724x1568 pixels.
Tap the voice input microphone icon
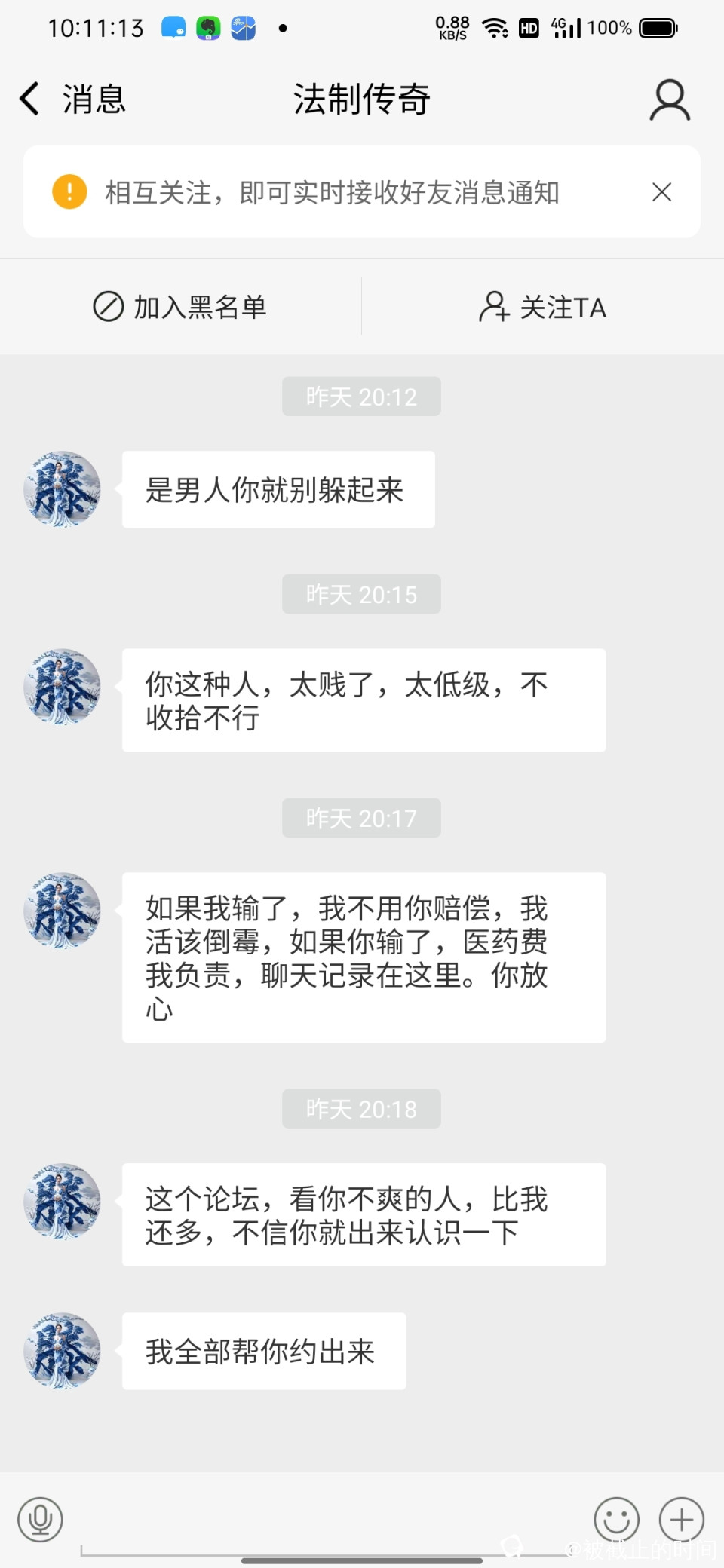coord(40,1519)
